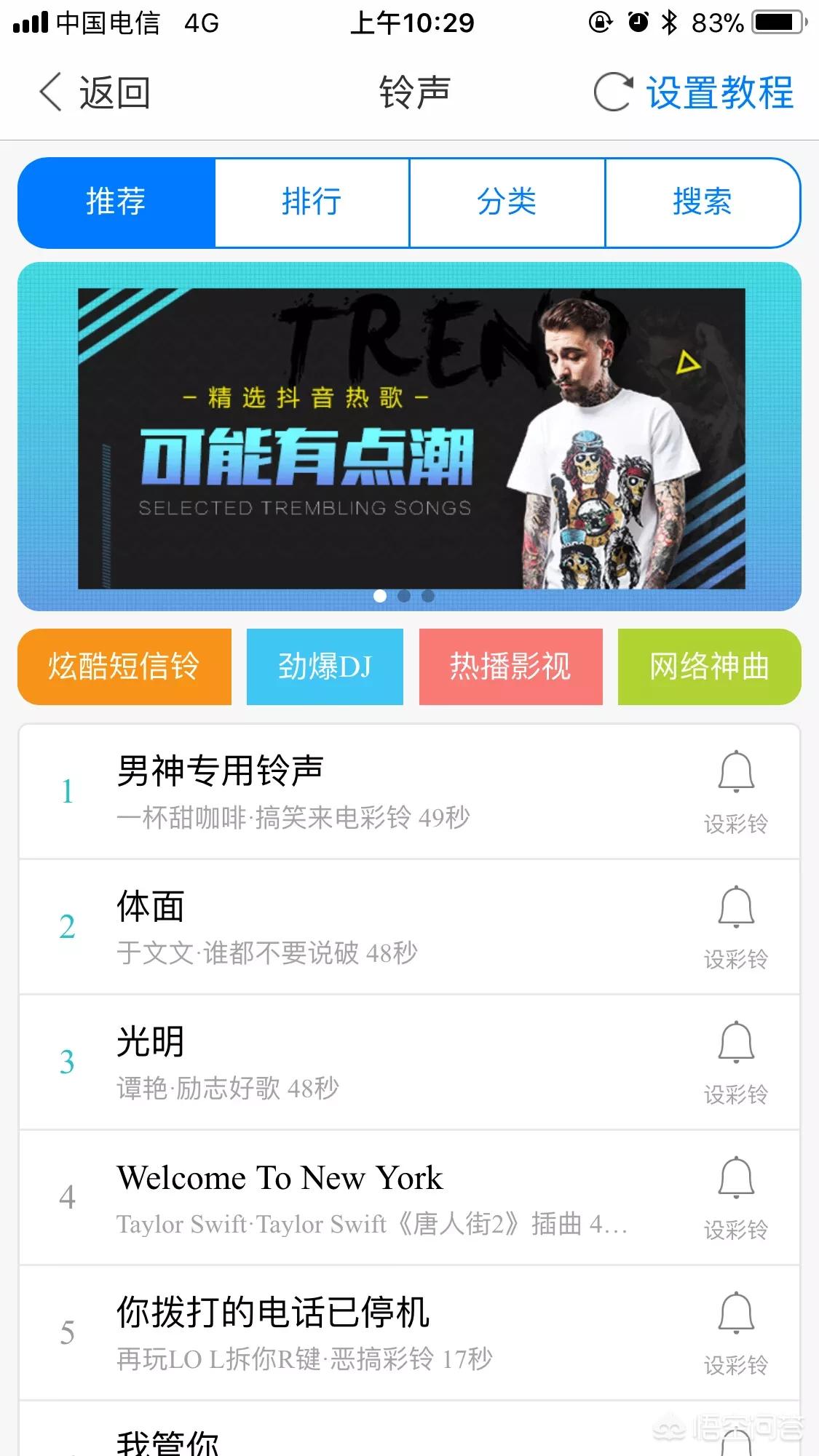Open the 可能有点潮 banner

409,437
